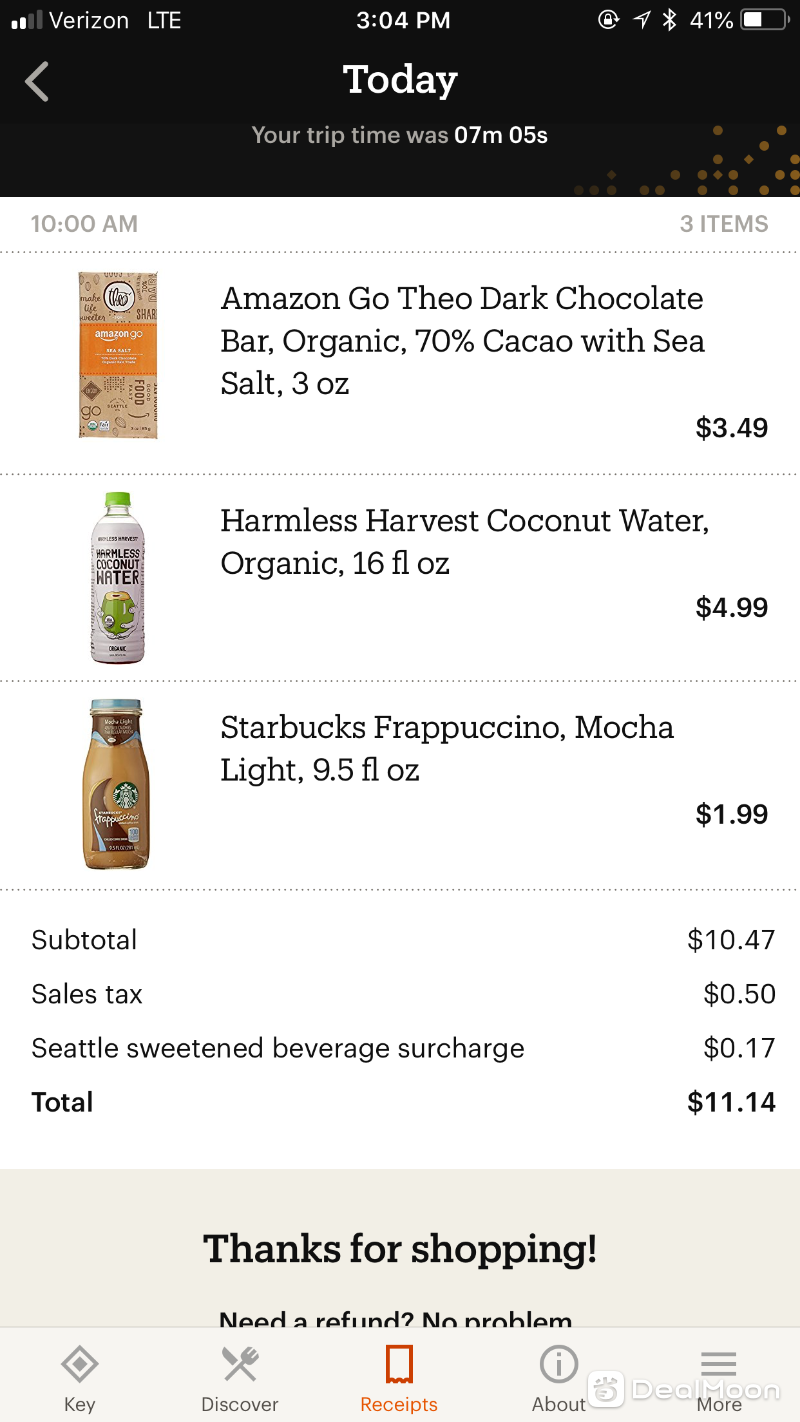Go back using the top-left arrow
The width and height of the screenshot is (800, 1422).
tap(37, 82)
